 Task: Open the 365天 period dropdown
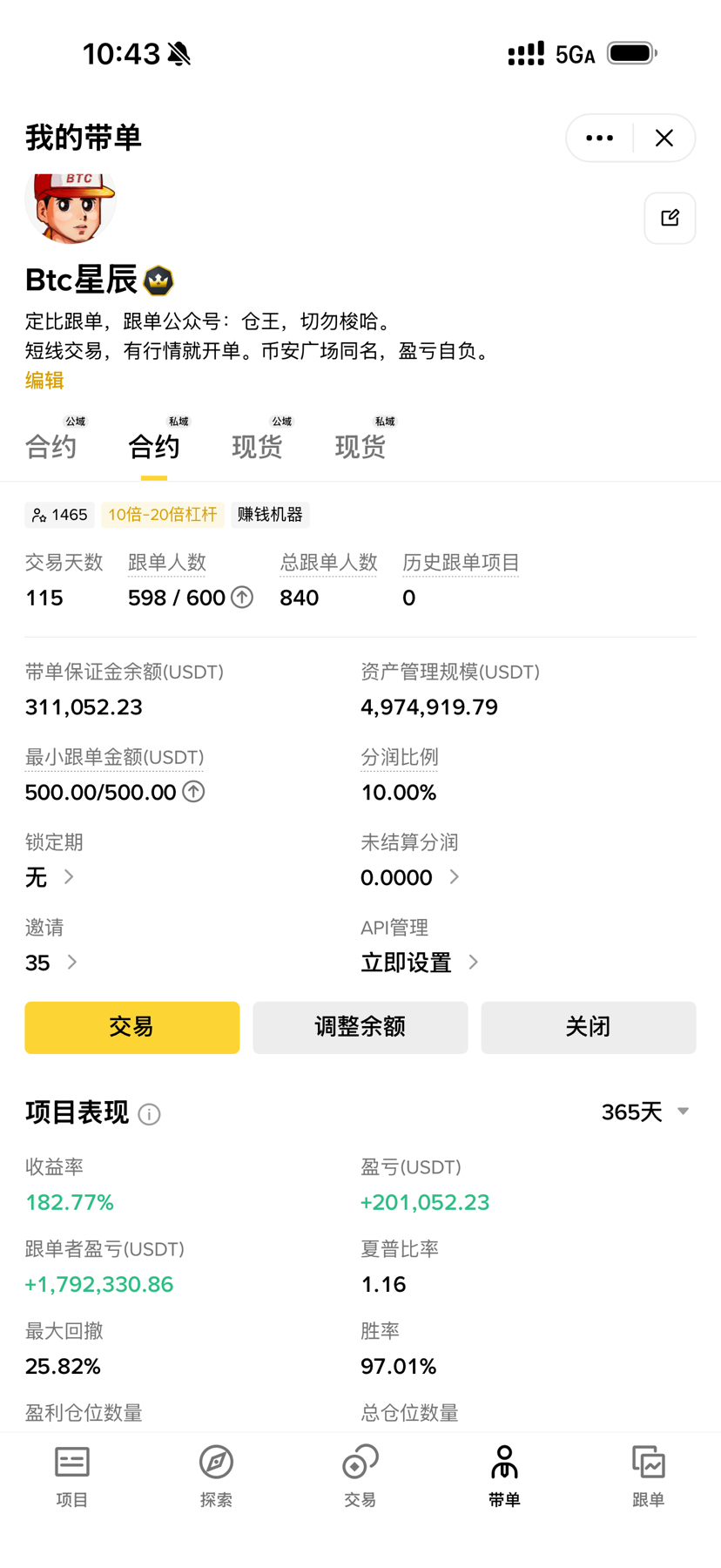[x=644, y=1112]
